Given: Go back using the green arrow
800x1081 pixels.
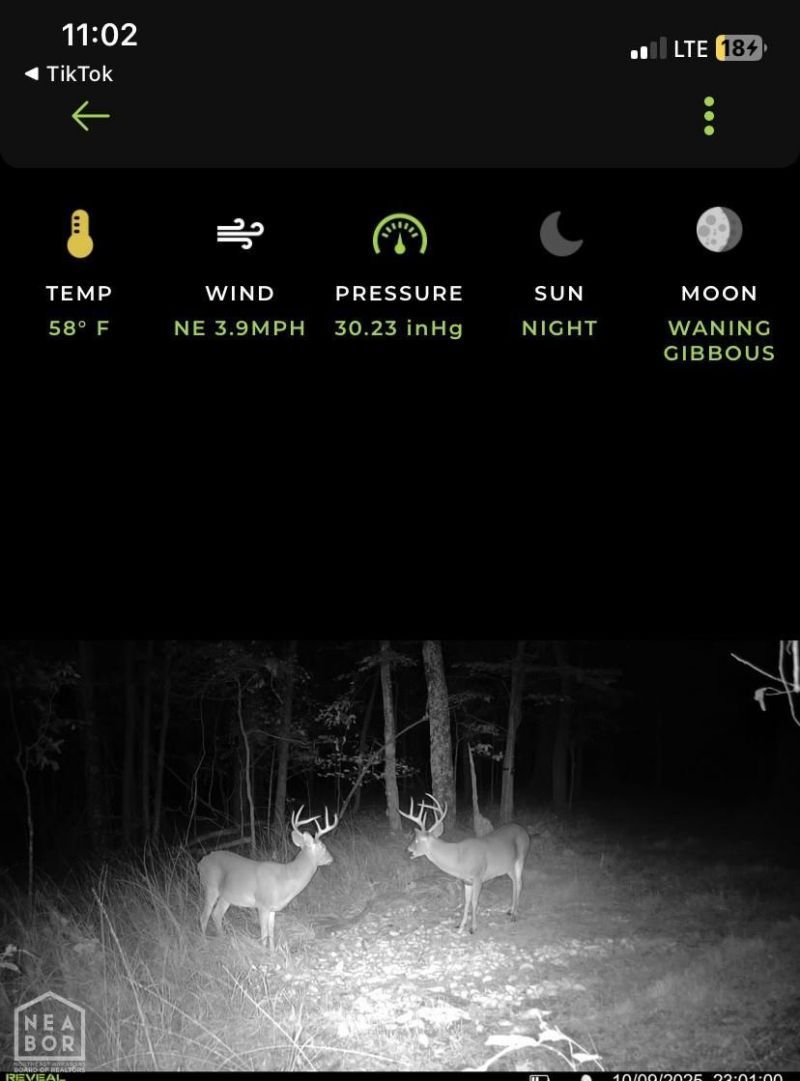Looking at the screenshot, I should [90, 117].
